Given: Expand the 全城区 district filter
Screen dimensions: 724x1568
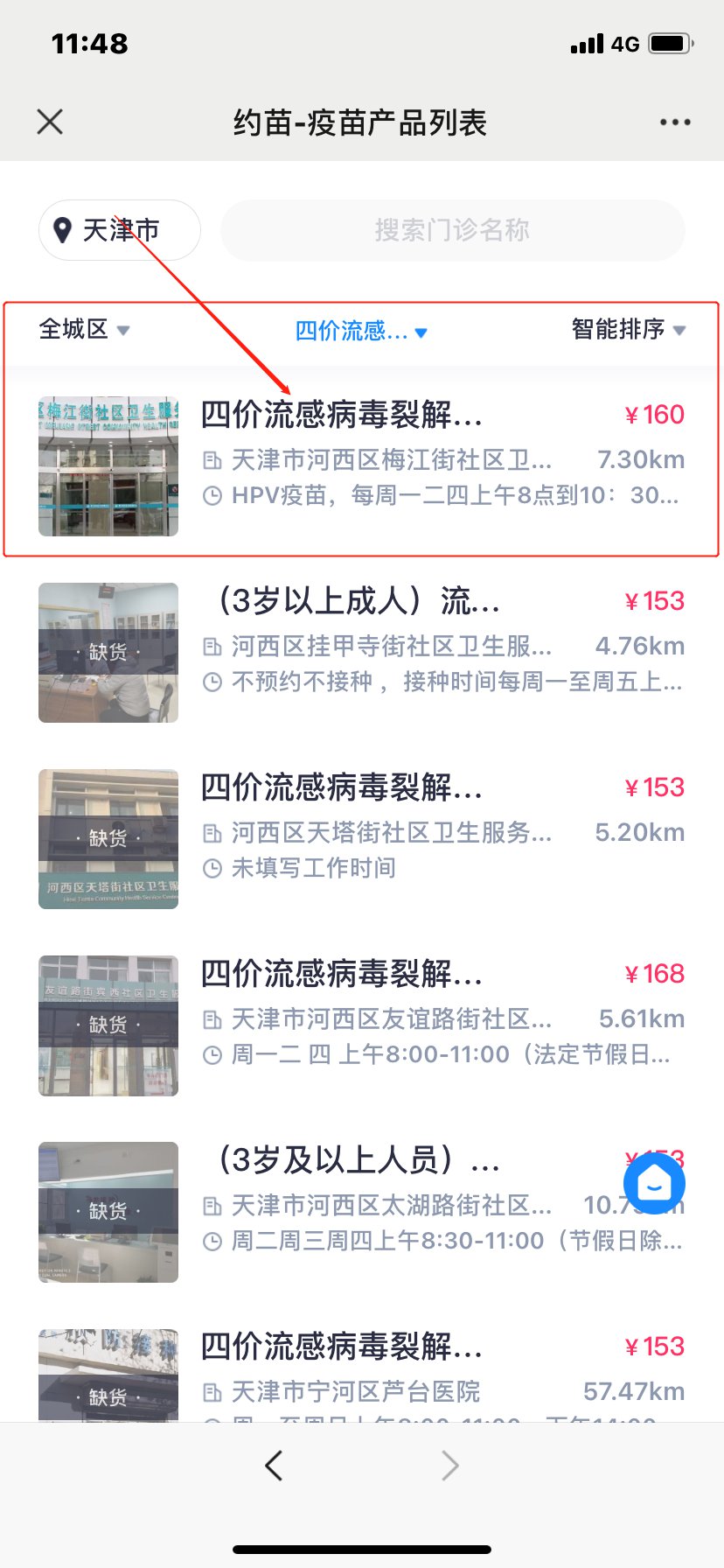Looking at the screenshot, I should [x=84, y=330].
